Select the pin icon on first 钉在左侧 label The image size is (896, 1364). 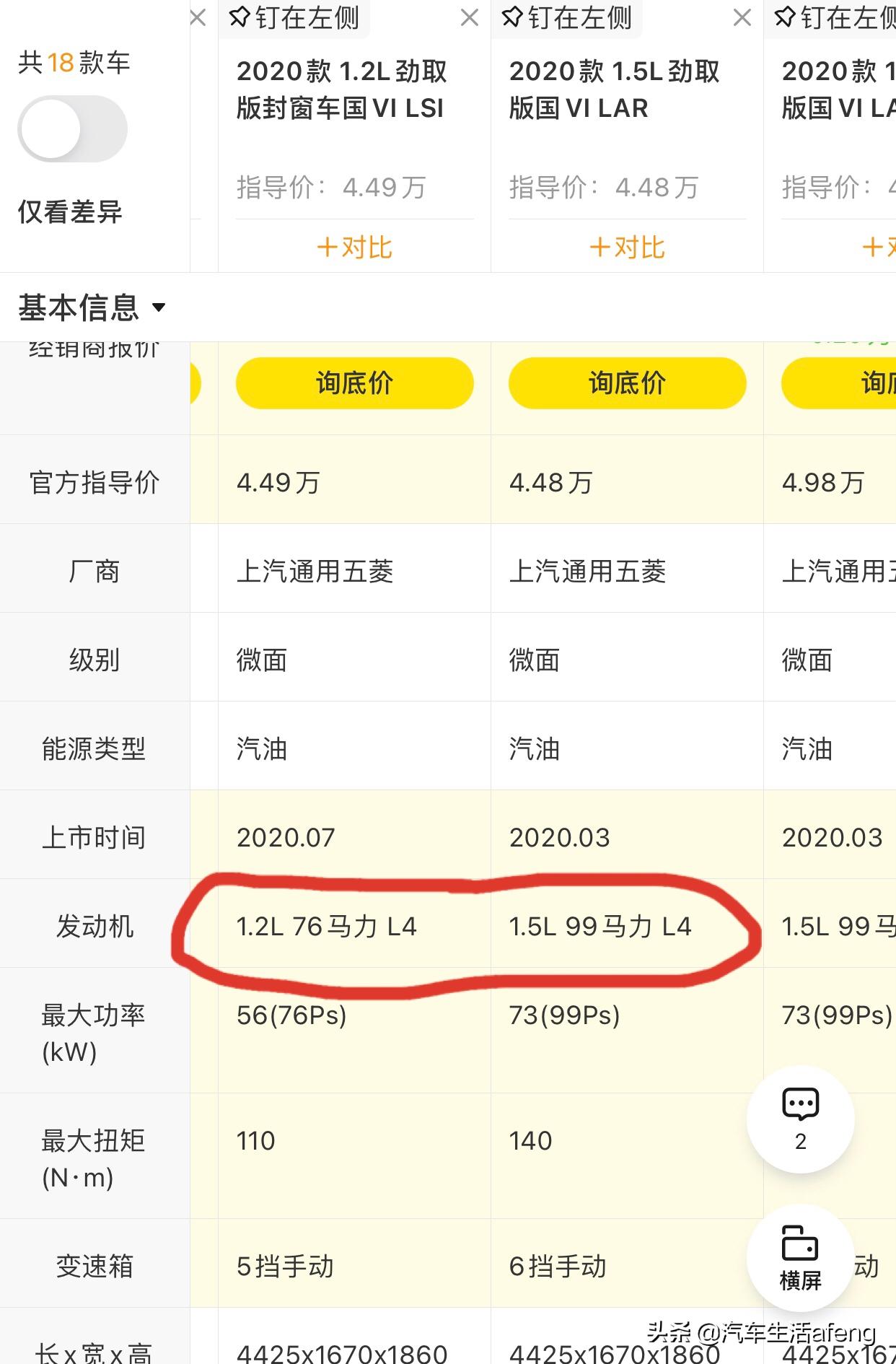(240, 18)
